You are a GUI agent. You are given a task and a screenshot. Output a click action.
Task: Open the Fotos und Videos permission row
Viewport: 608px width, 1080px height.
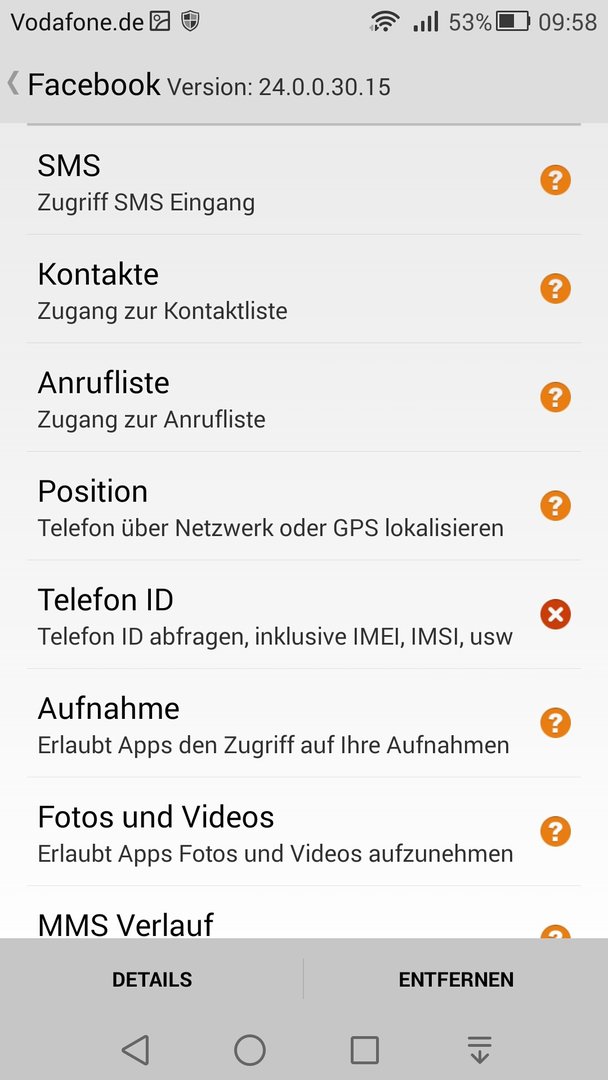pyautogui.click(x=304, y=831)
